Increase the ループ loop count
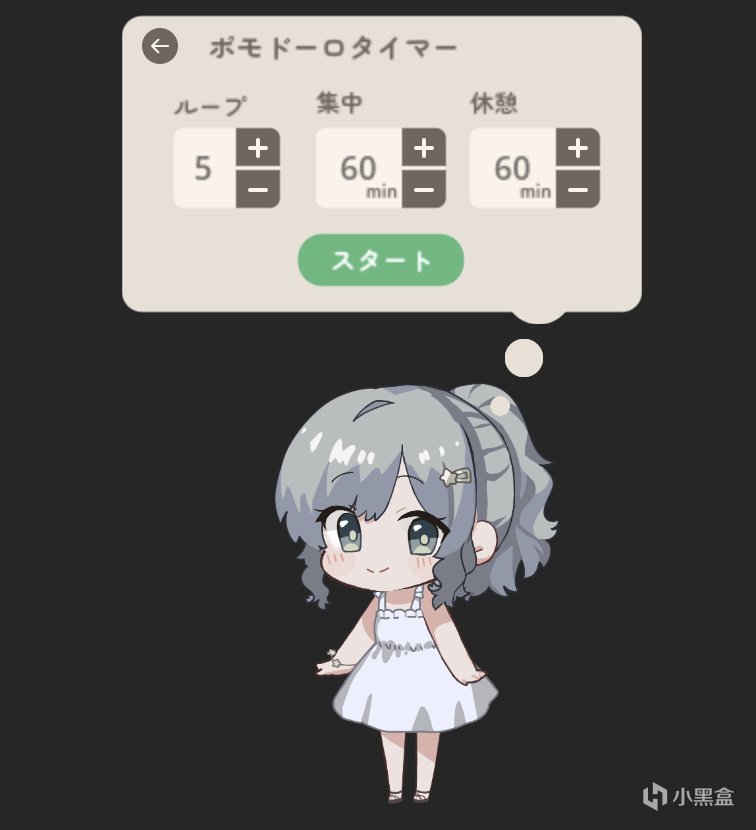This screenshot has height=830, width=756. (x=258, y=148)
